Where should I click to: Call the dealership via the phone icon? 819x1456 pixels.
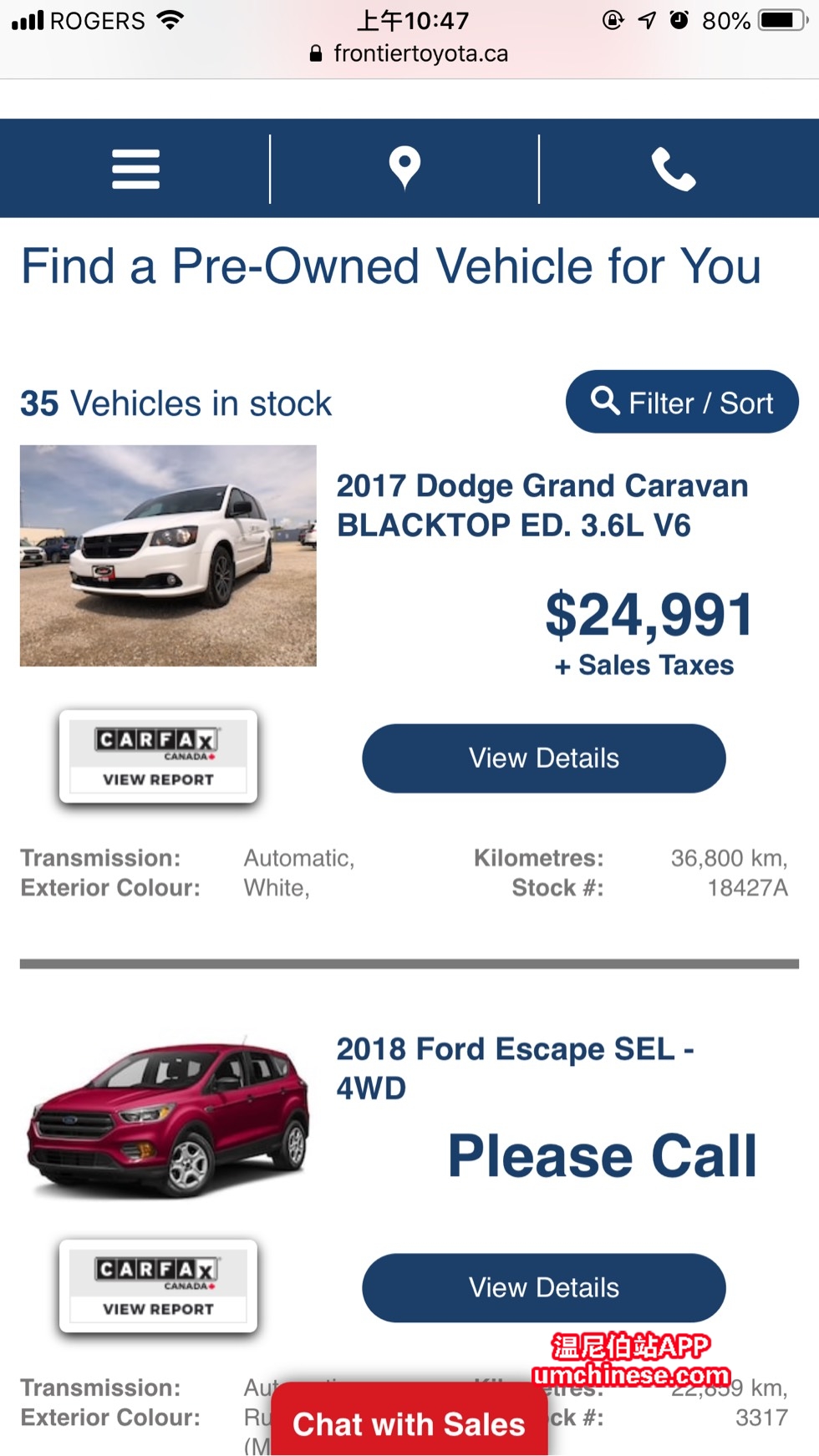tap(674, 169)
